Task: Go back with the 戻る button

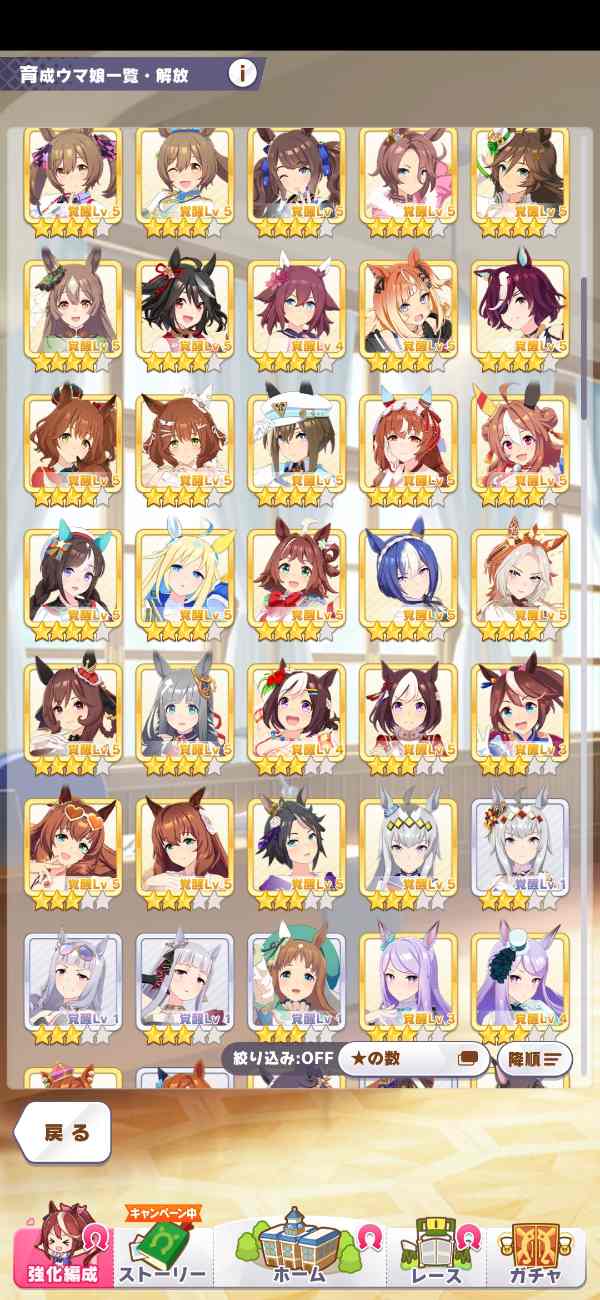Action: click(64, 1133)
